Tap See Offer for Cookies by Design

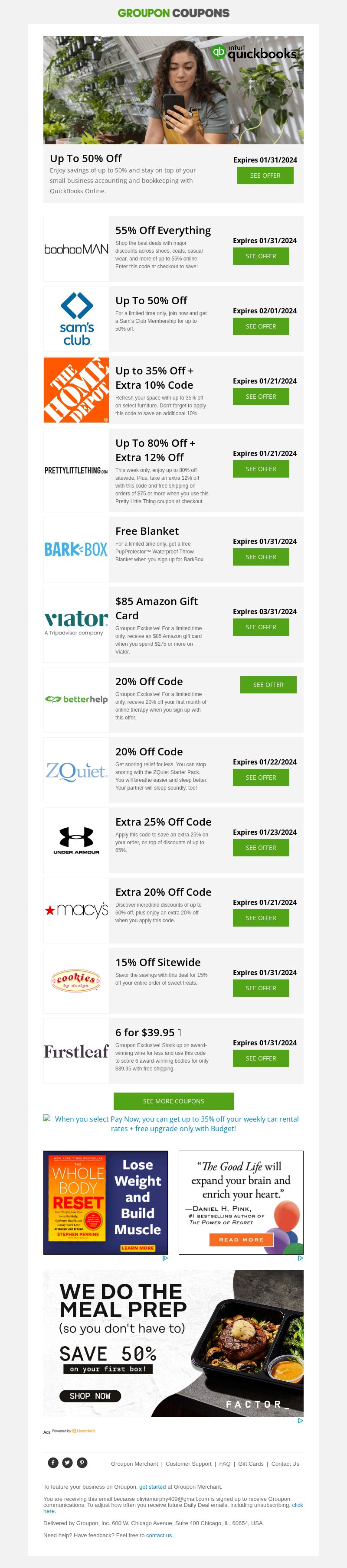click(x=261, y=988)
